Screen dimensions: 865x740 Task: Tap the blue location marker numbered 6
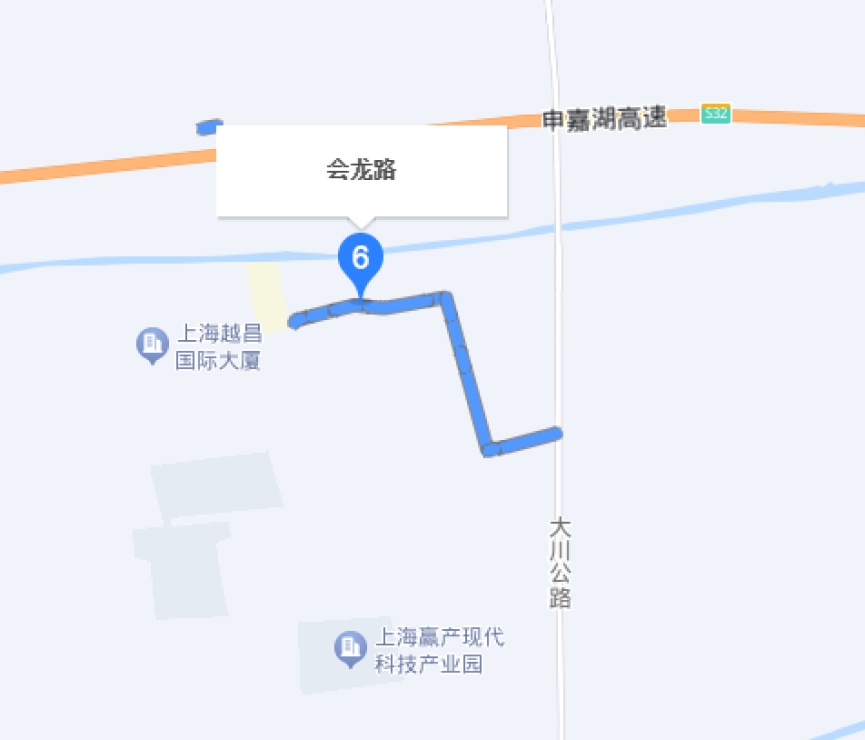[361, 259]
